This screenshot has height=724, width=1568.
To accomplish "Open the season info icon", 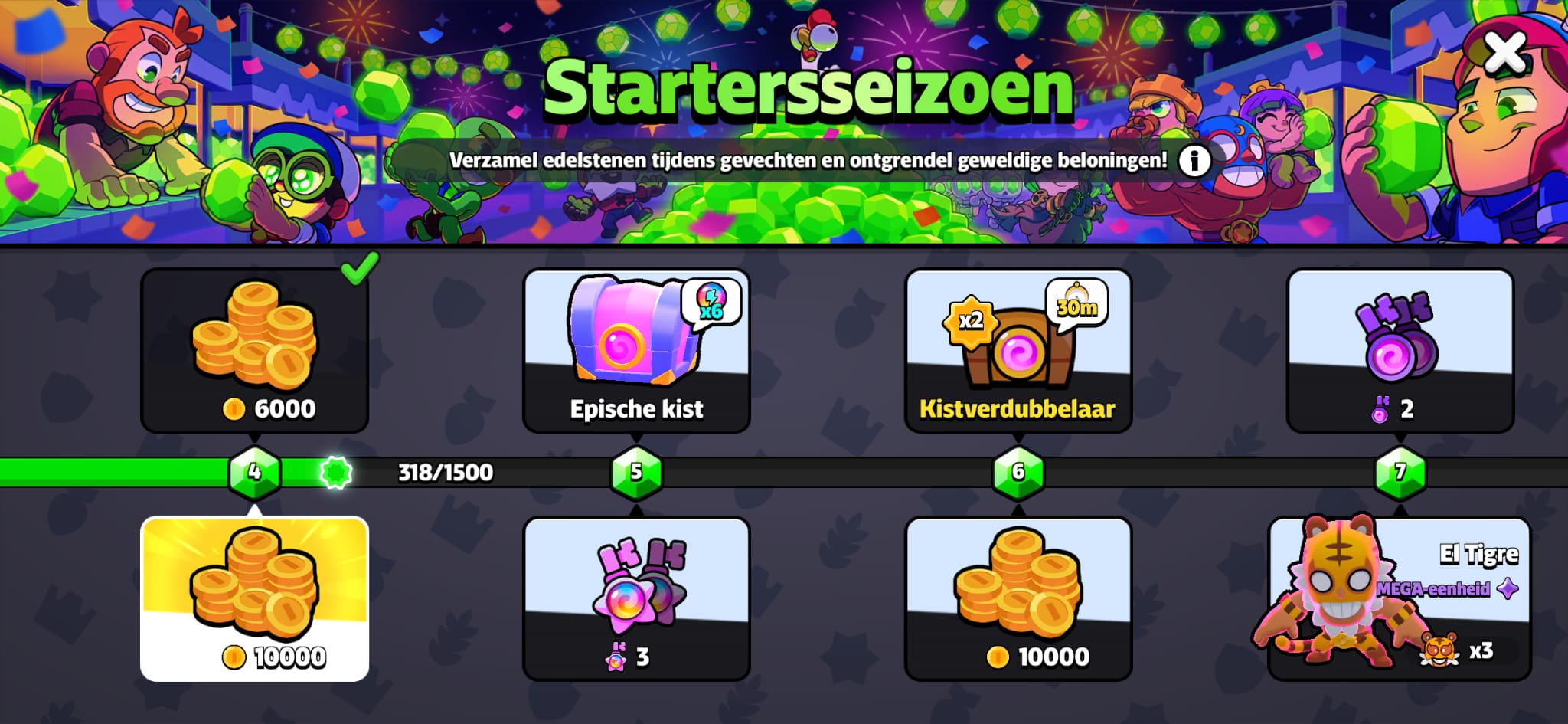I will (x=1194, y=161).
